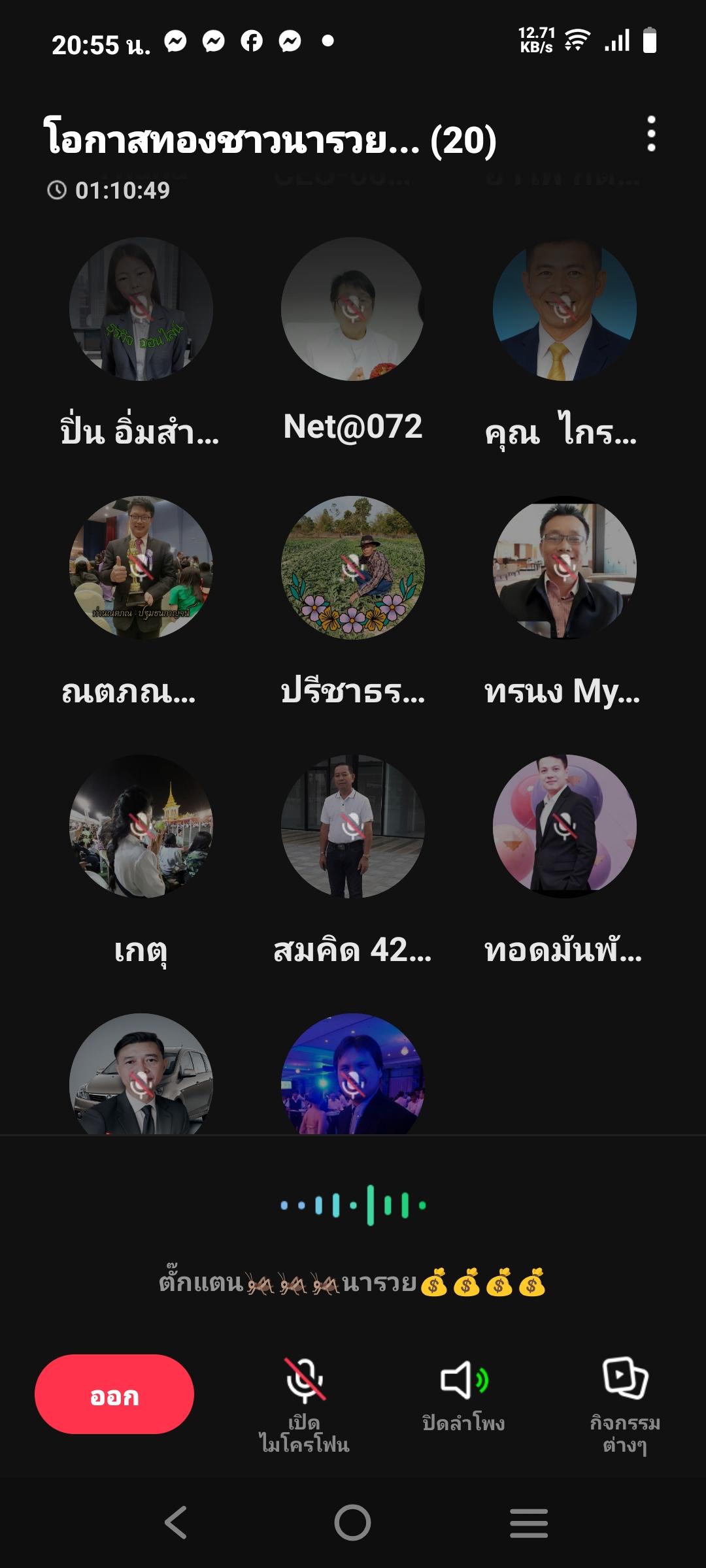Open recent apps from the navigation bar
The height and width of the screenshot is (1568, 706).
click(529, 1522)
